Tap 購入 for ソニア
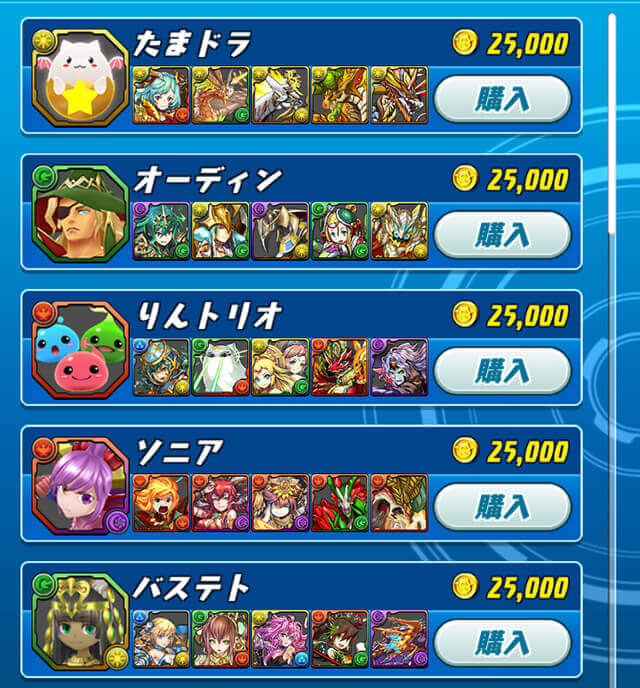640x688 pixels. 502,506
